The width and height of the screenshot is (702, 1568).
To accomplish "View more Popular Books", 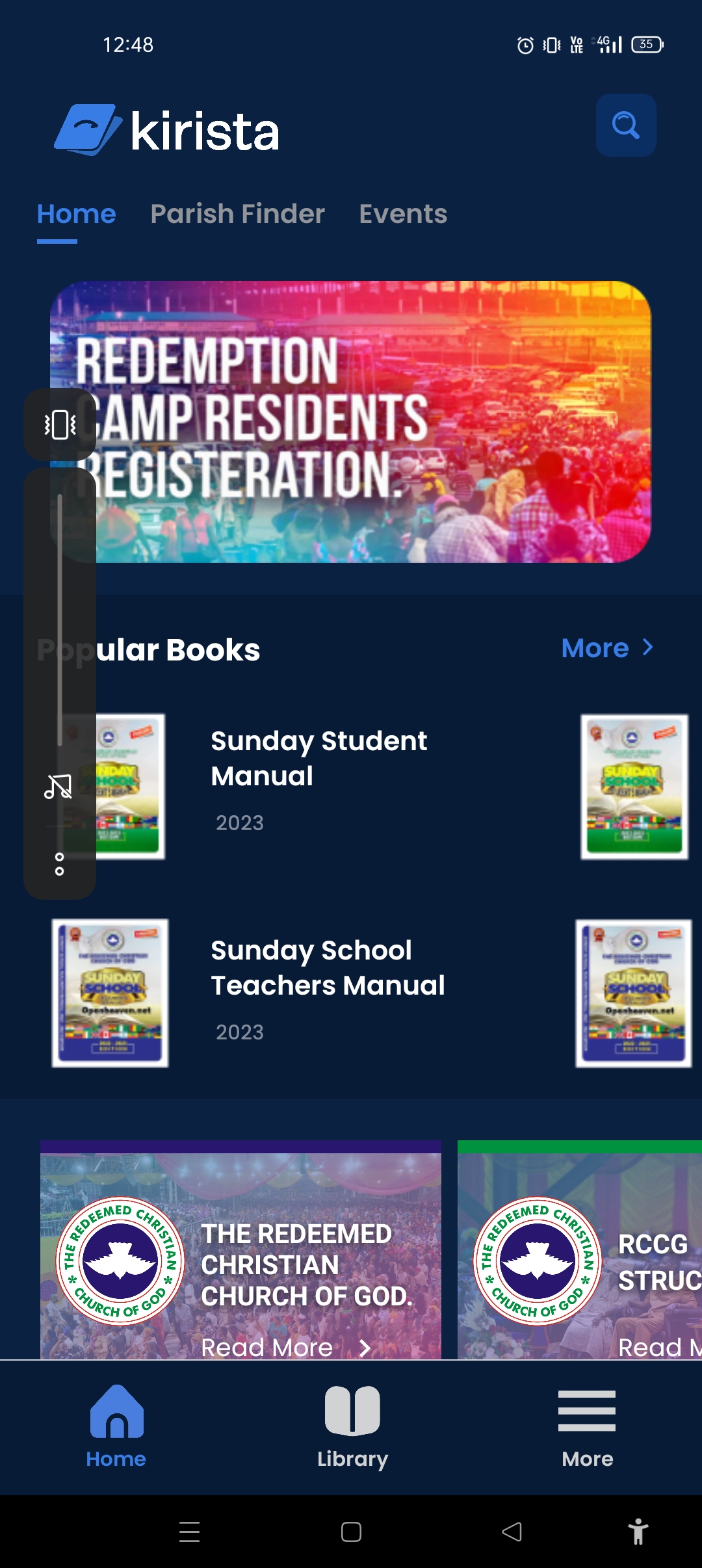I will tap(607, 648).
